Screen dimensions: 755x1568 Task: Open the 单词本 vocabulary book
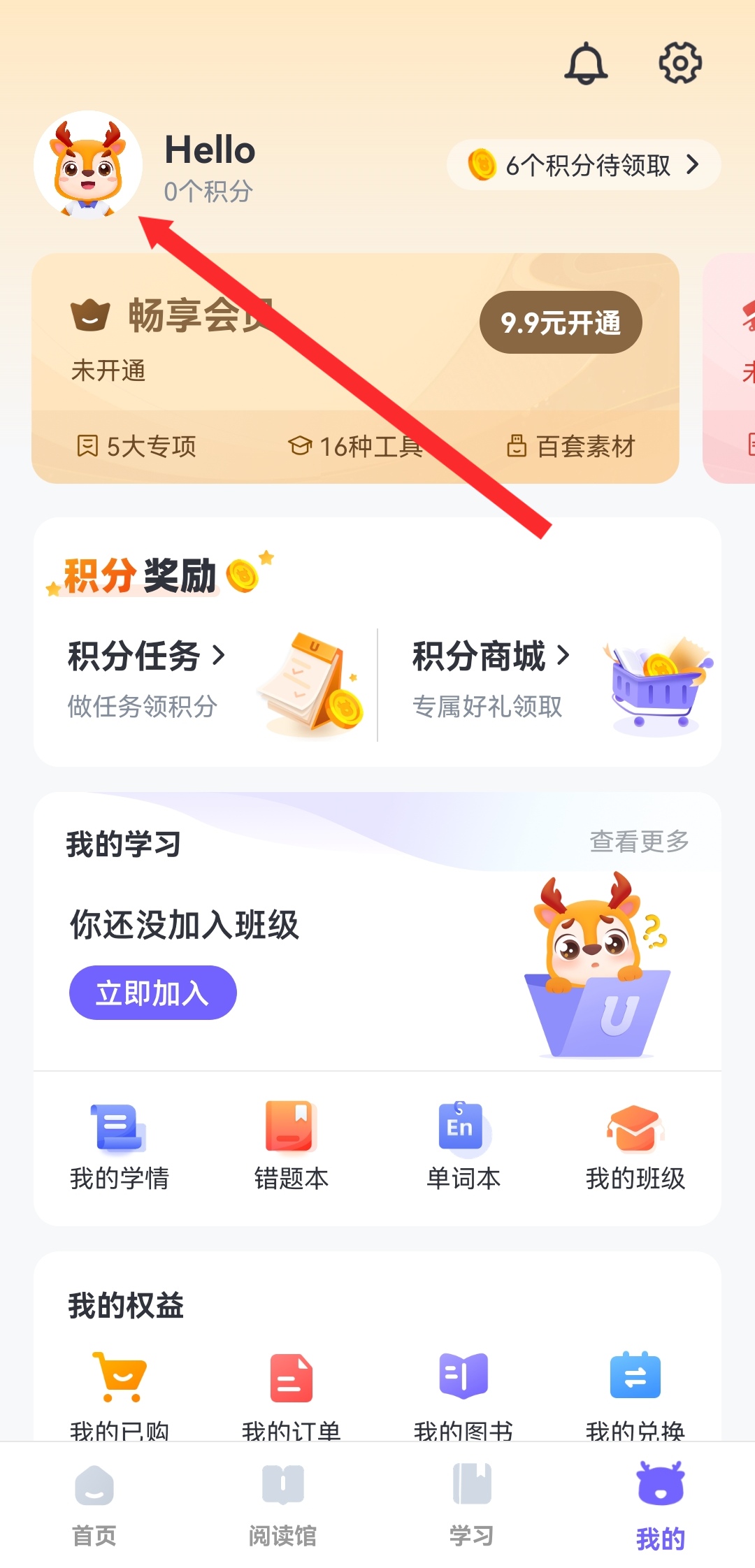point(463,1146)
